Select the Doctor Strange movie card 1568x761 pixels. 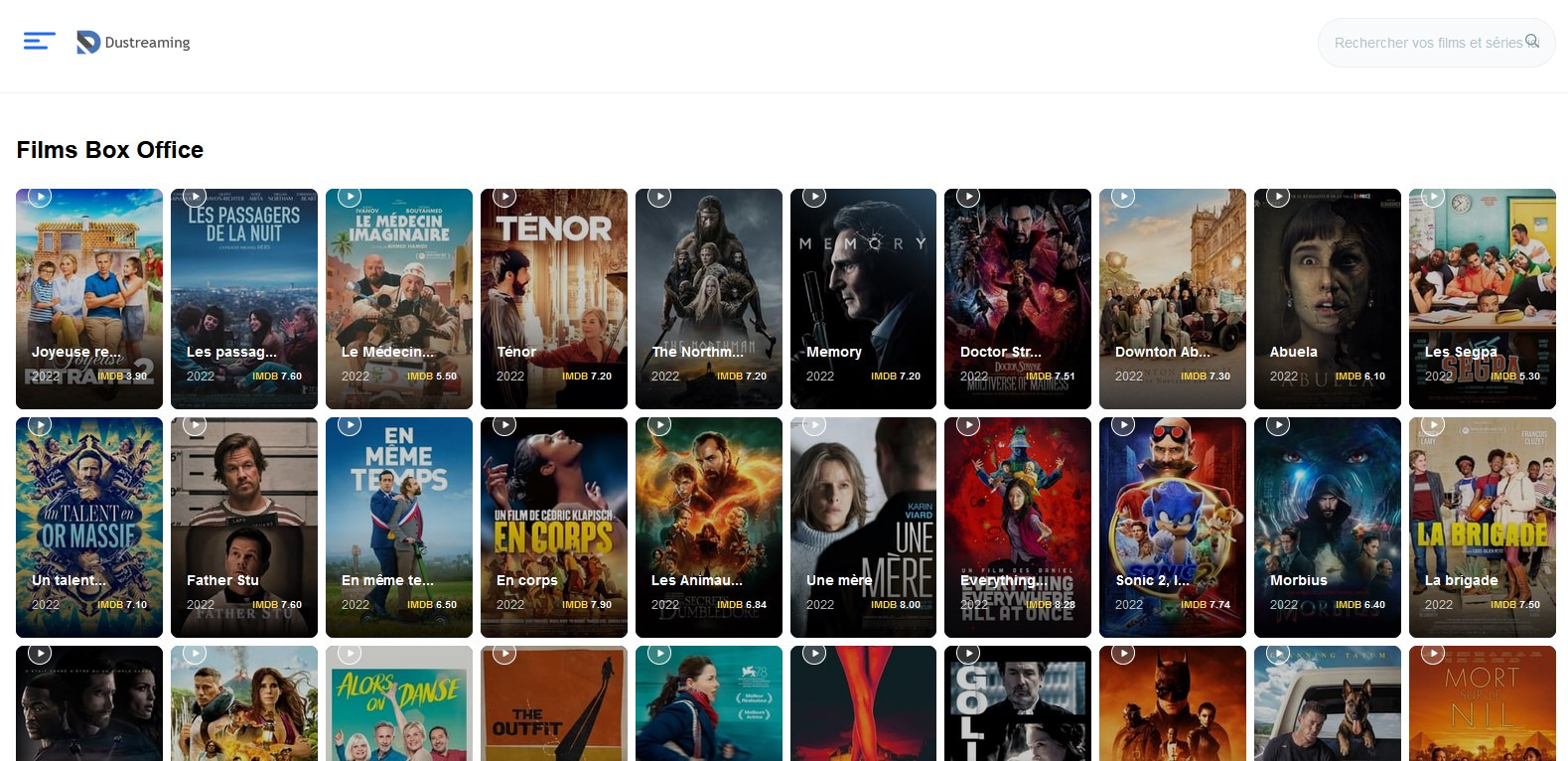tap(1018, 298)
